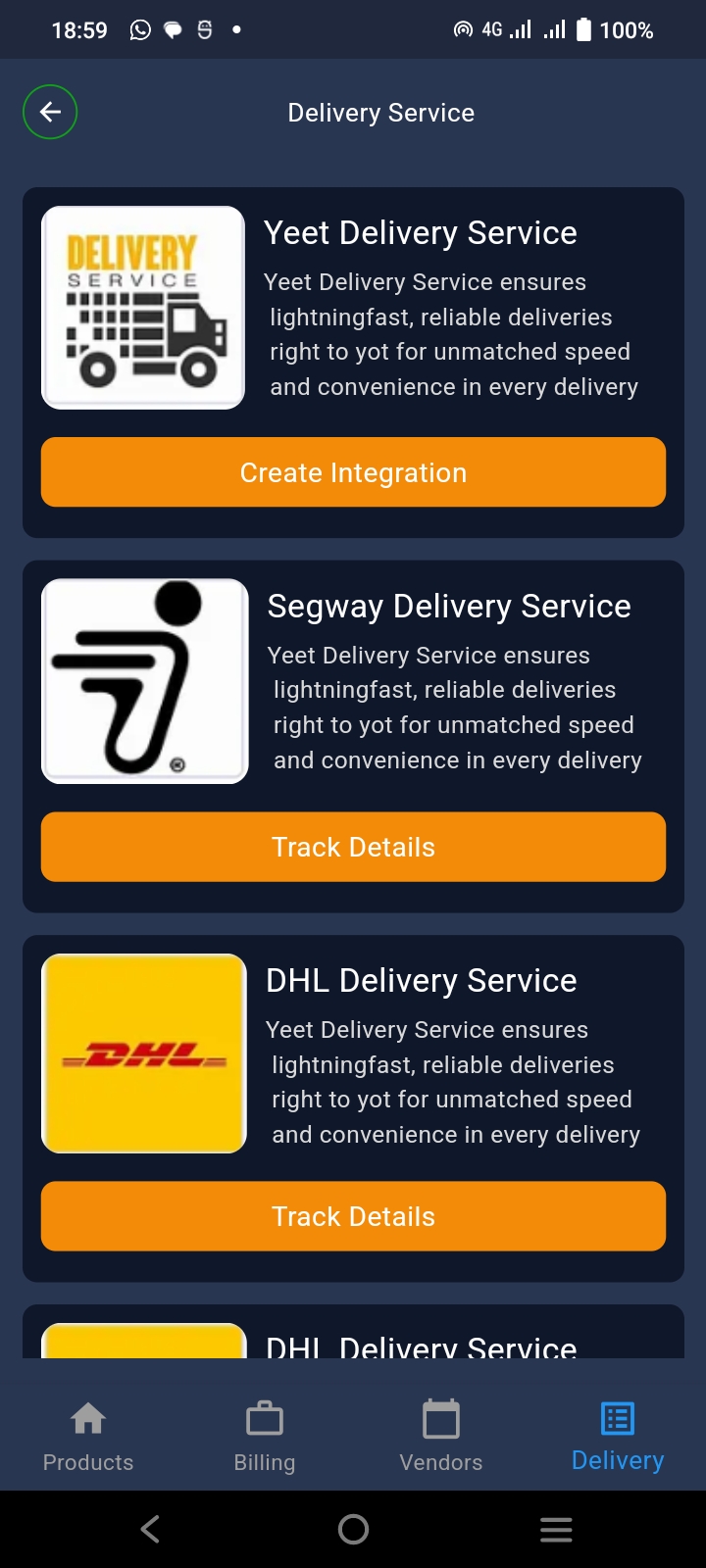Viewport: 706px width, 1568px height.
Task: Tap the system home button
Action: (x=353, y=1529)
